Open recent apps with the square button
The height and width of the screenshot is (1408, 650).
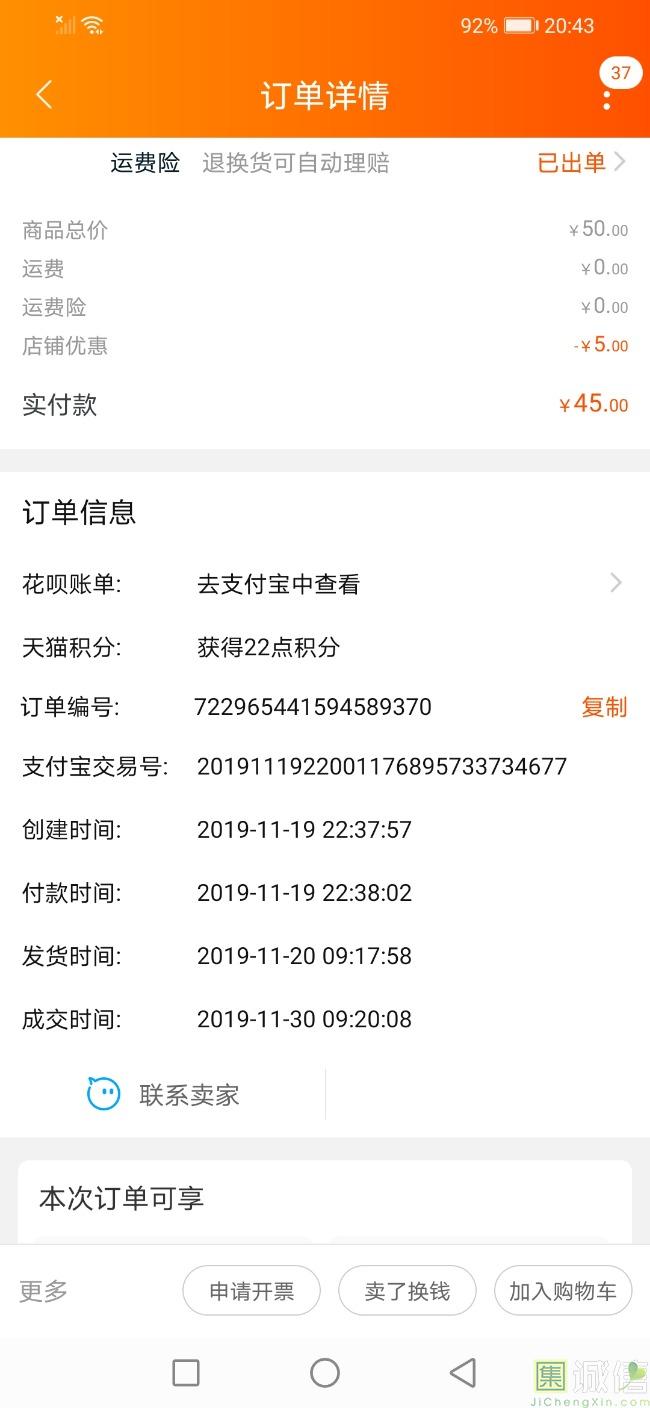tap(186, 1373)
